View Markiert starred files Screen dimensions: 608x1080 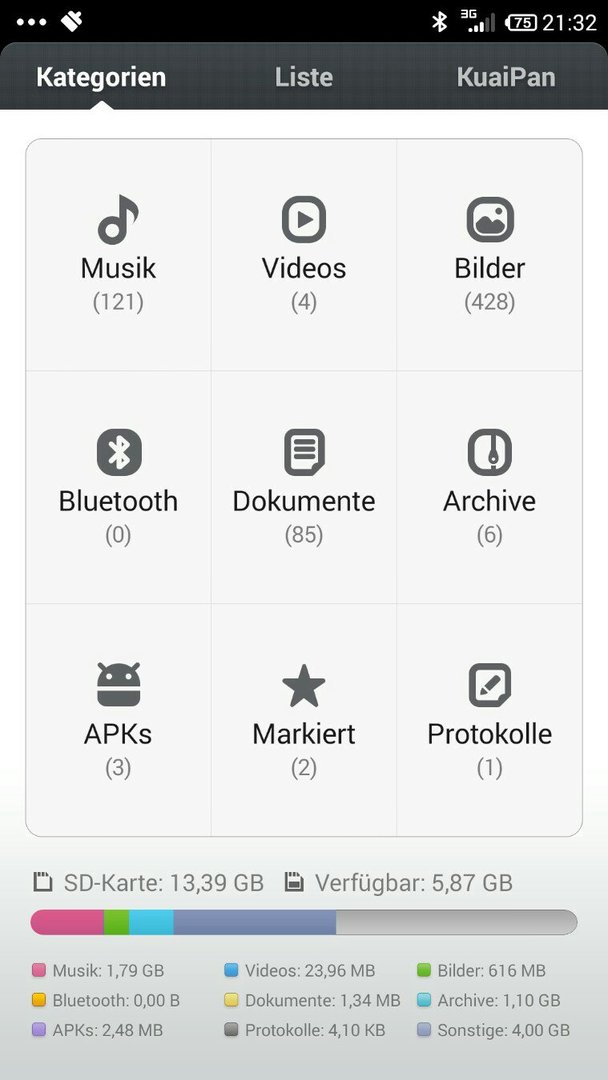tap(304, 720)
